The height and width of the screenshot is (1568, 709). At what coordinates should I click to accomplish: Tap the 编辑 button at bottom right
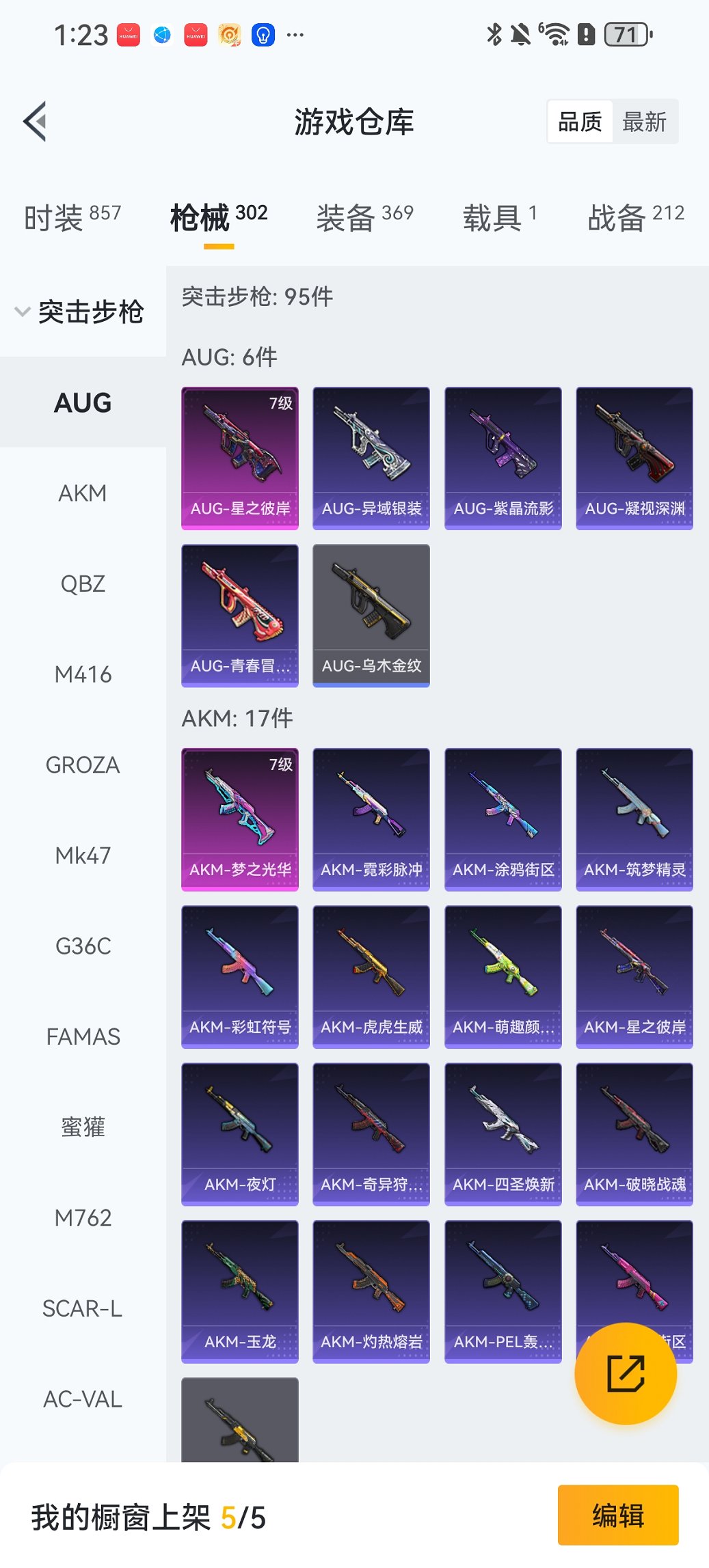618,1517
